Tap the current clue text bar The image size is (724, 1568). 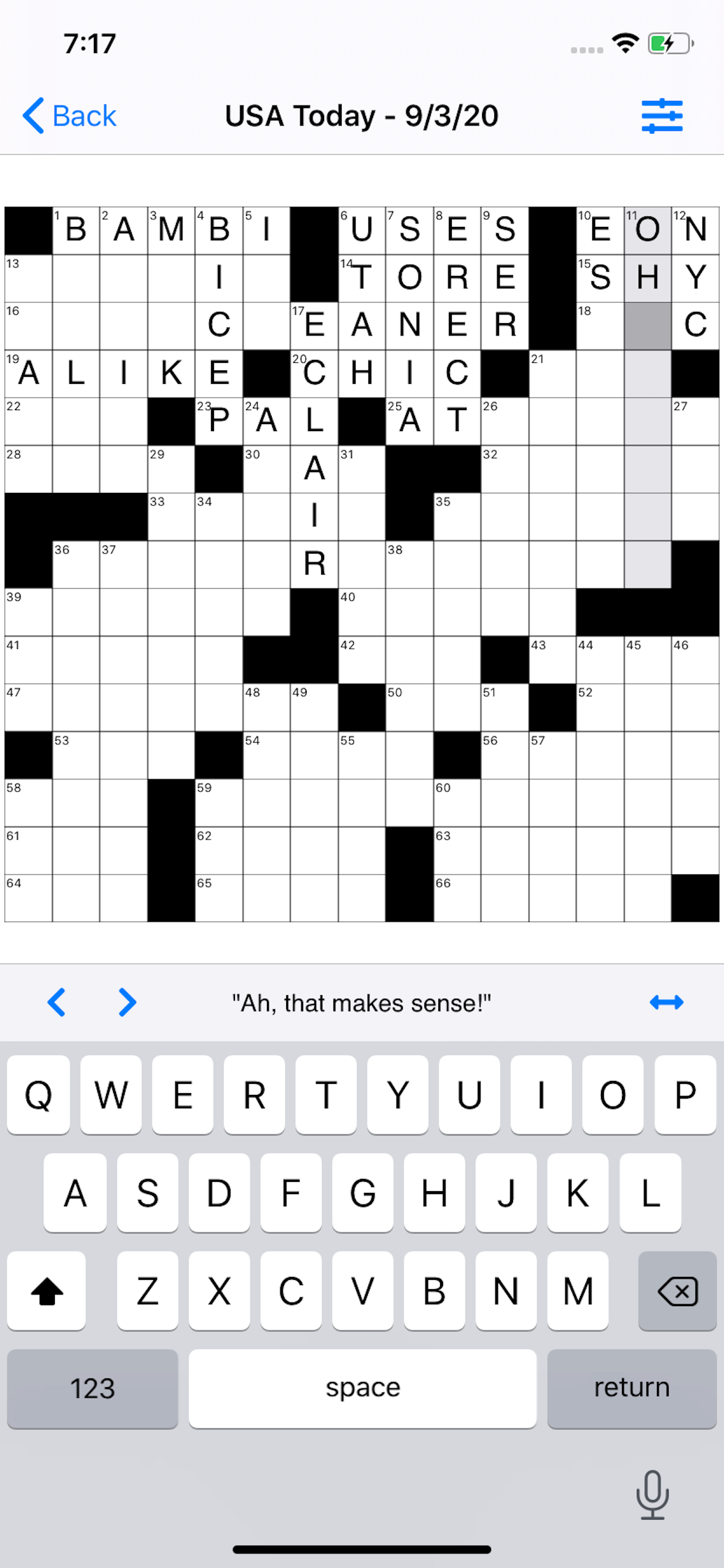pyautogui.click(x=361, y=1003)
